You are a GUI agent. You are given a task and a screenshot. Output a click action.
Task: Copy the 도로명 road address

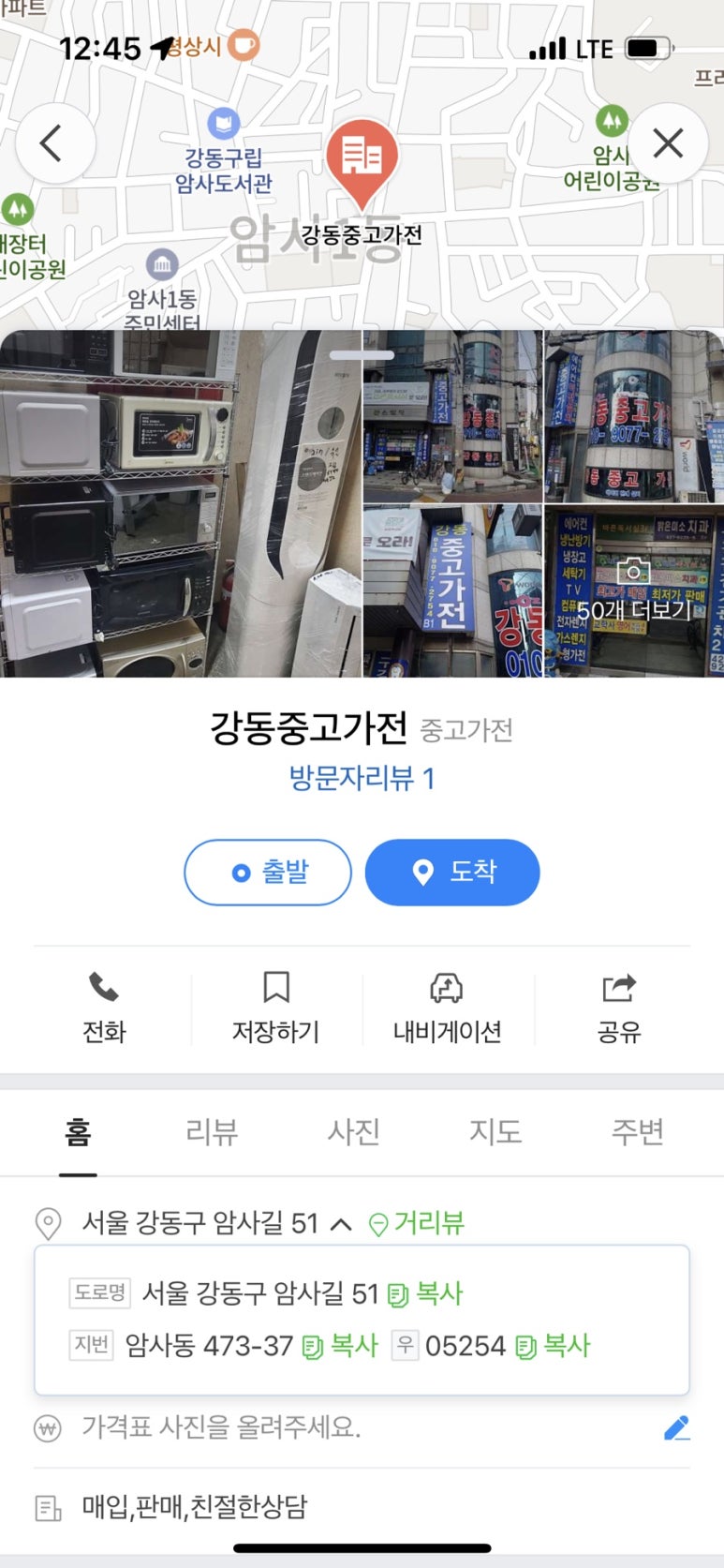click(x=426, y=1294)
